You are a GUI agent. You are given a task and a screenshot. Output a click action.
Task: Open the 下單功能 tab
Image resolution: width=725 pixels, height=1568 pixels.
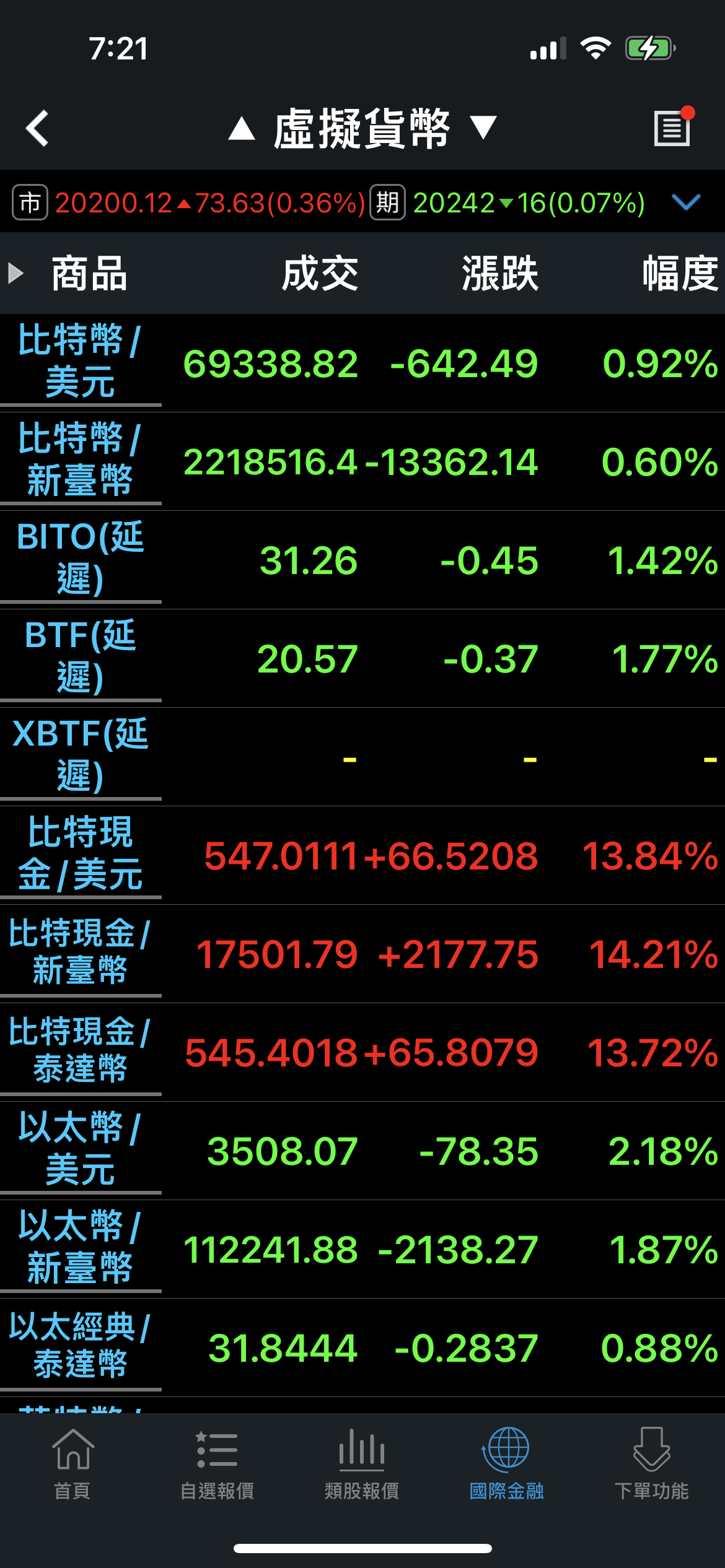(x=651, y=1464)
